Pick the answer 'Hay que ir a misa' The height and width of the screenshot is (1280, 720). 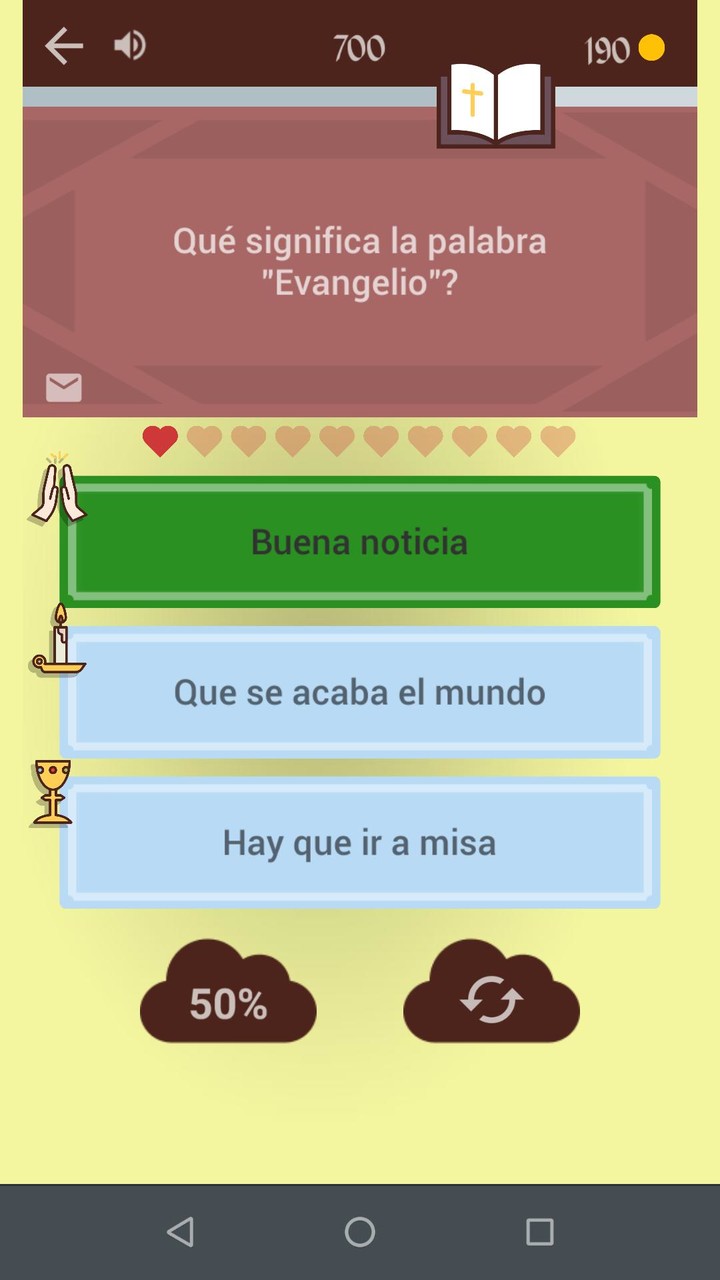(360, 842)
